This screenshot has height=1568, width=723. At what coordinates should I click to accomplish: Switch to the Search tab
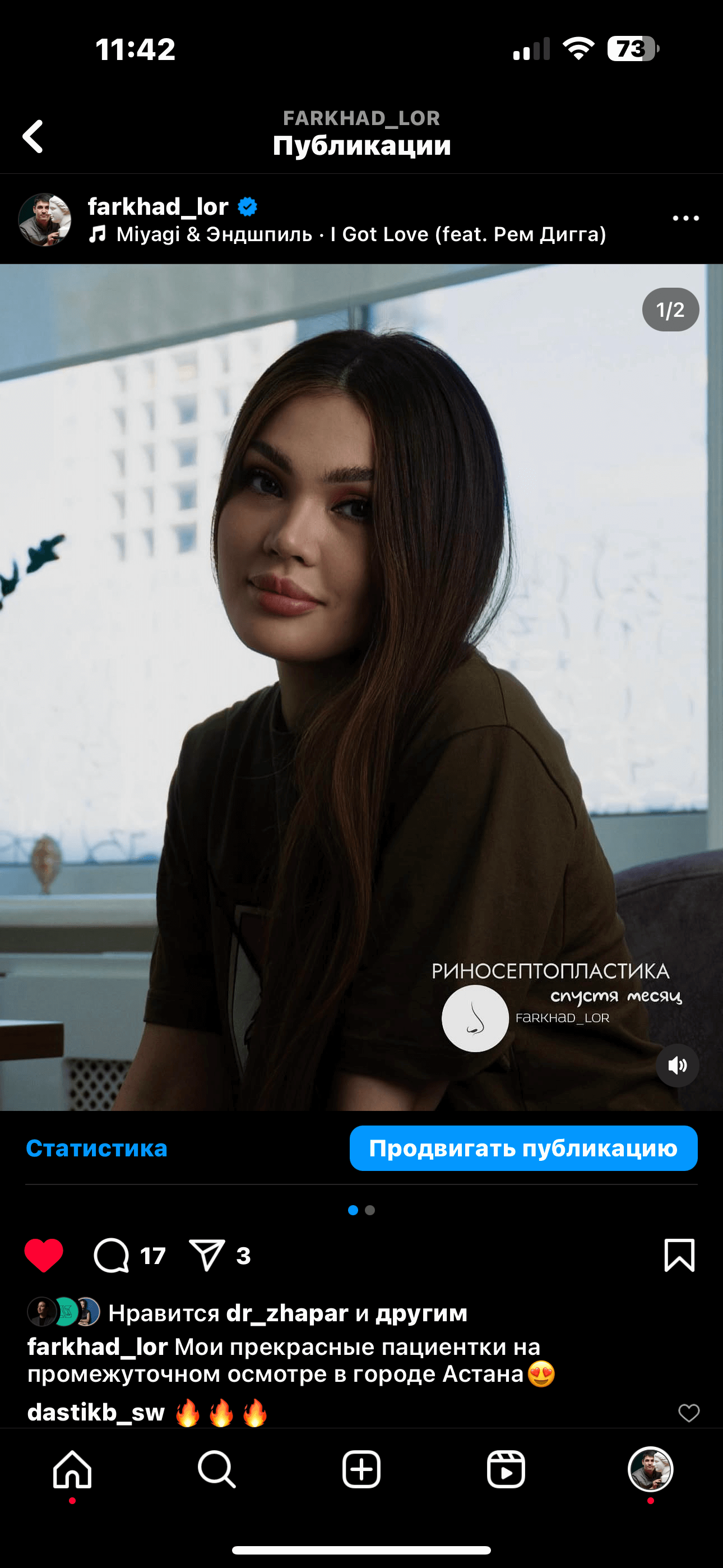(x=217, y=1469)
